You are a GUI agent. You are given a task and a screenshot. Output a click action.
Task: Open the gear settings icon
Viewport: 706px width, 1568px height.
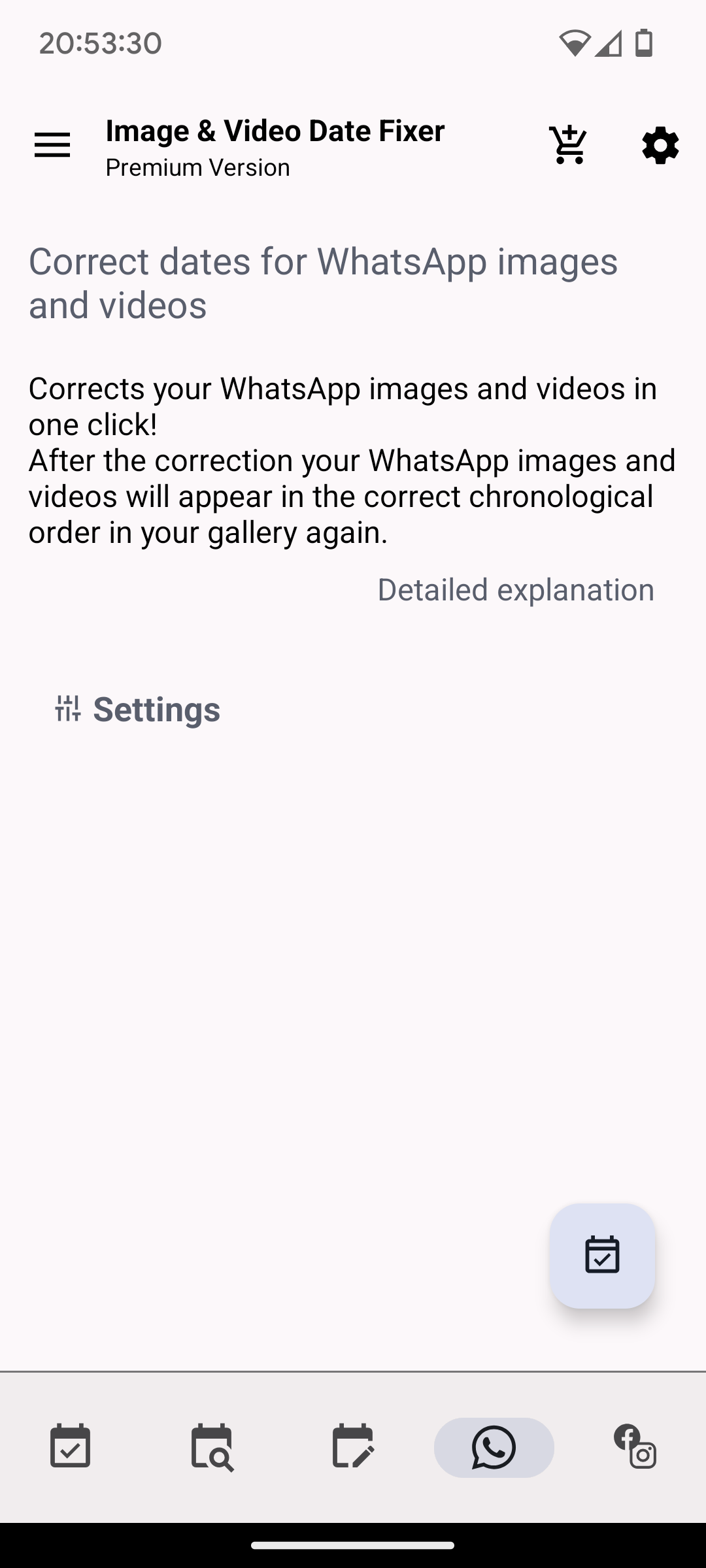[660, 145]
